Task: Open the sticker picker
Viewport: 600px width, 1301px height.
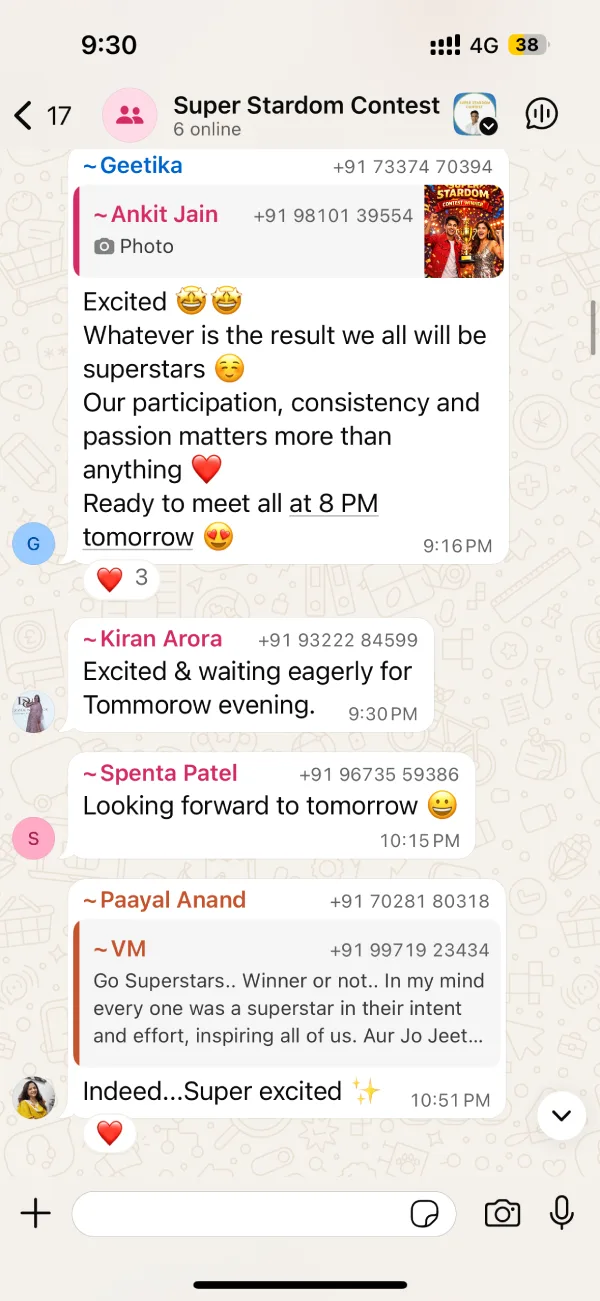Action: pyautogui.click(x=425, y=1214)
